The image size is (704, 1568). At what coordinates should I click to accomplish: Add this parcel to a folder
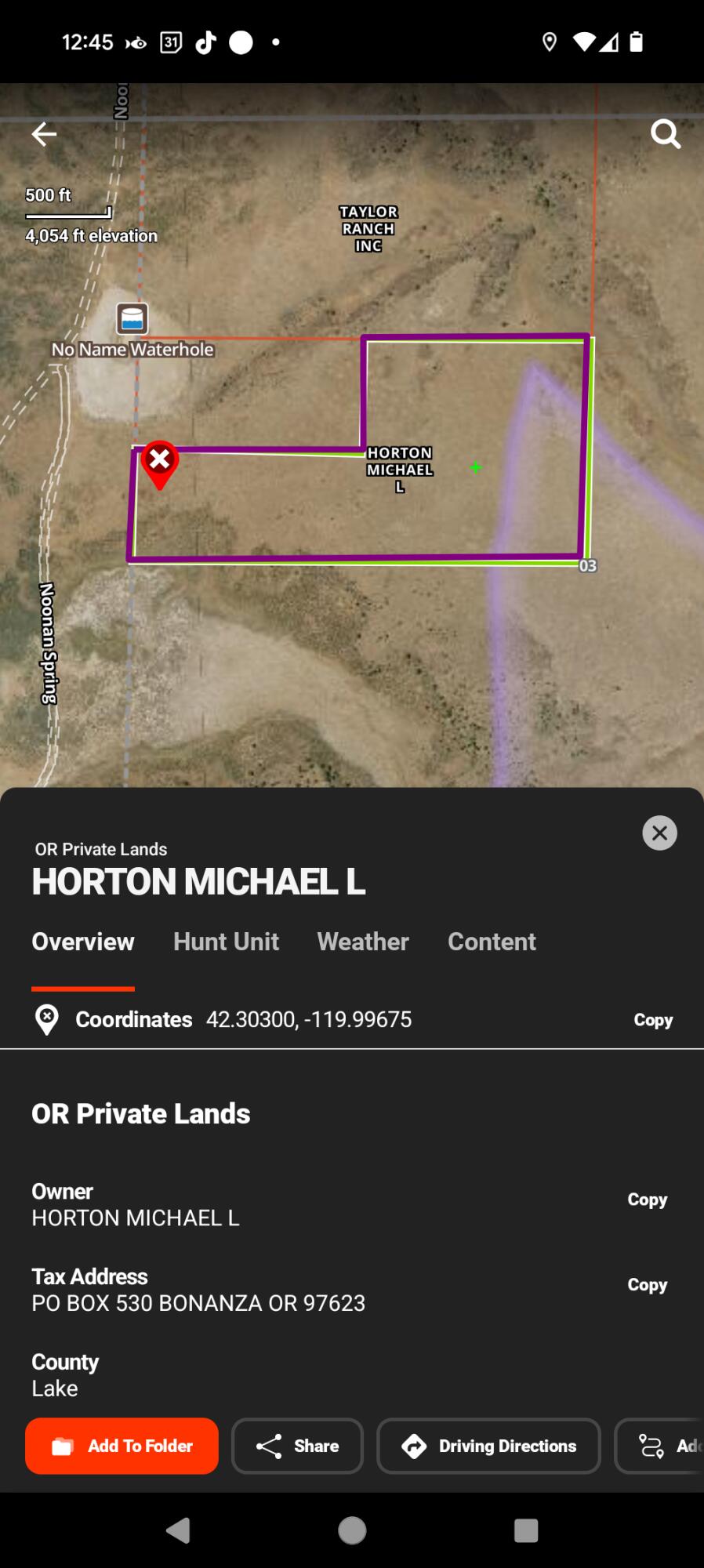click(x=122, y=1446)
